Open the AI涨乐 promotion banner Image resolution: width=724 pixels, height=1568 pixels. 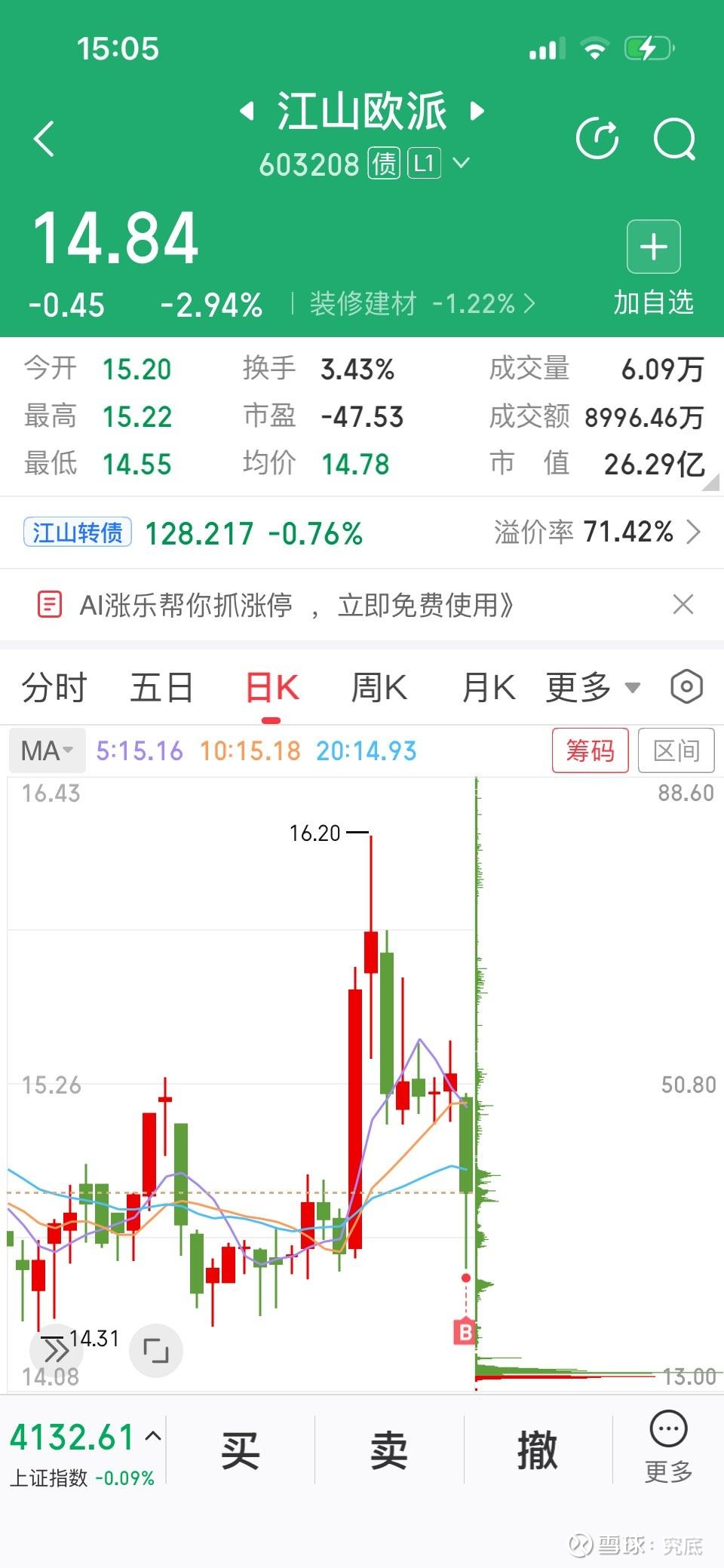pyautogui.click(x=296, y=605)
